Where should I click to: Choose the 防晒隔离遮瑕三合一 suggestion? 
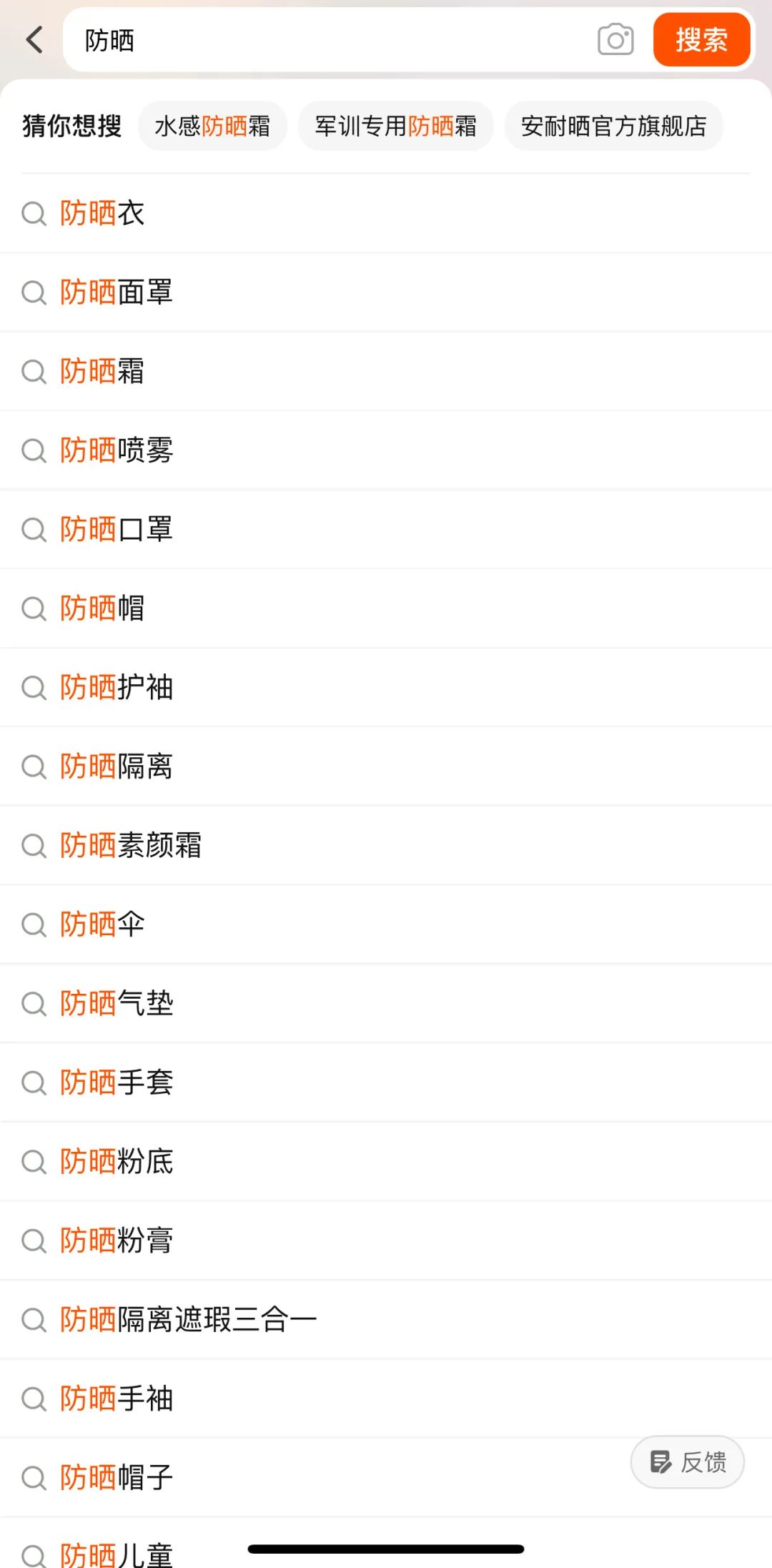coord(187,1320)
